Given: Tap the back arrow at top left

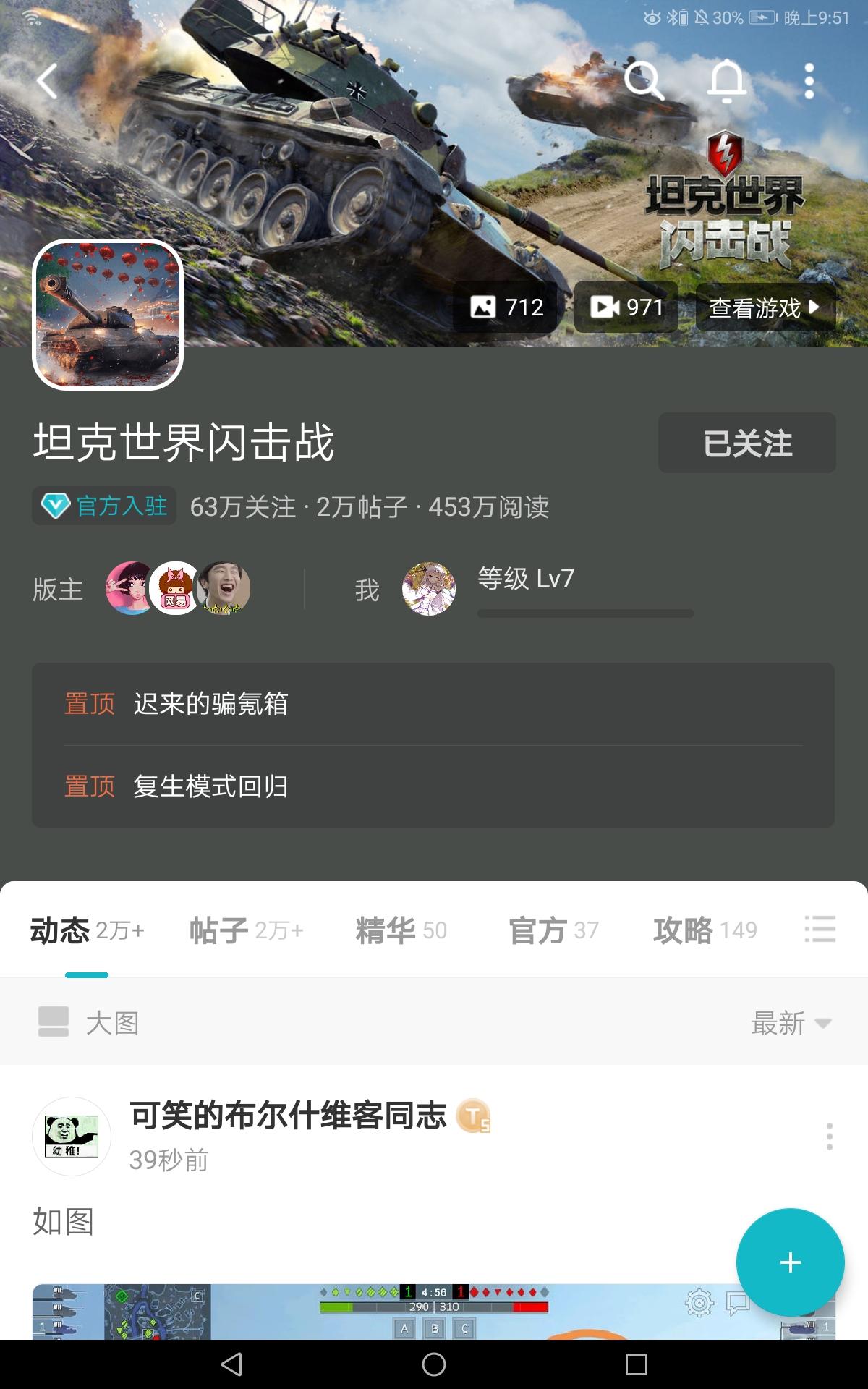Looking at the screenshot, I should tap(48, 82).
